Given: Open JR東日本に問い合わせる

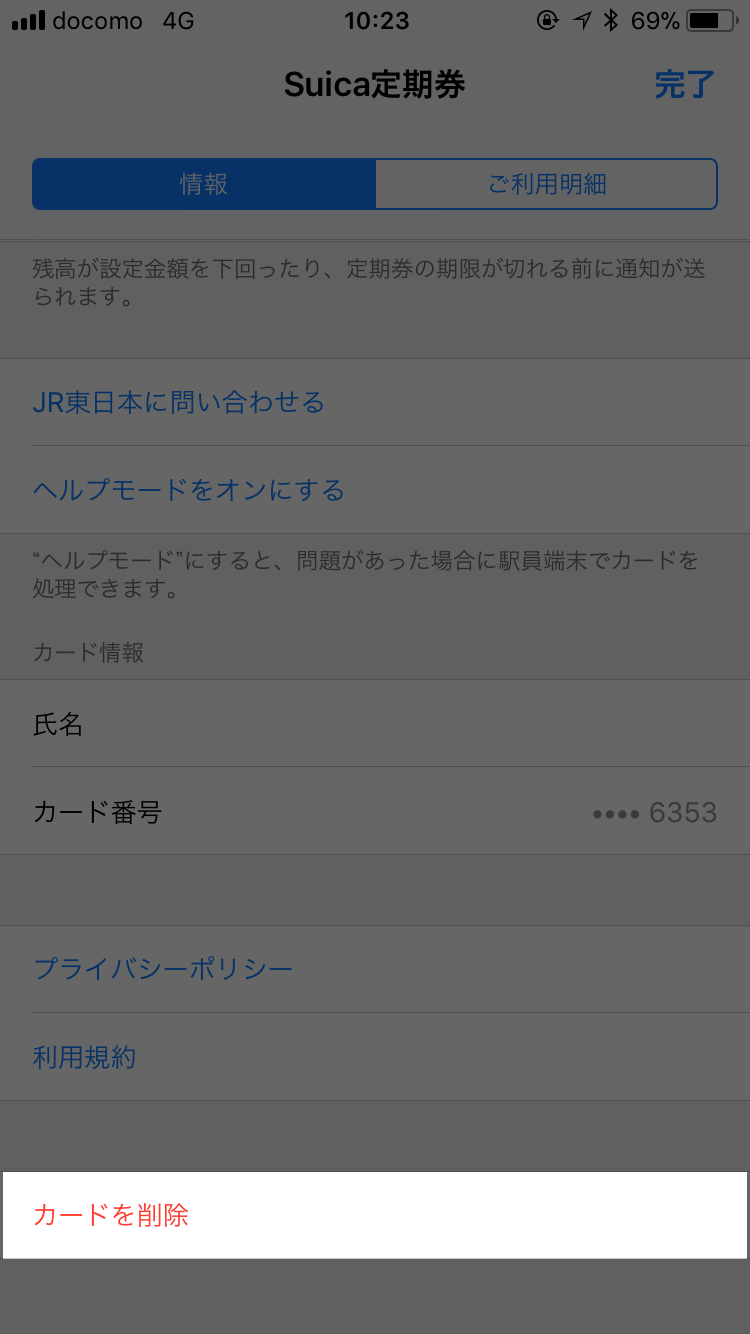Looking at the screenshot, I should (x=180, y=402).
